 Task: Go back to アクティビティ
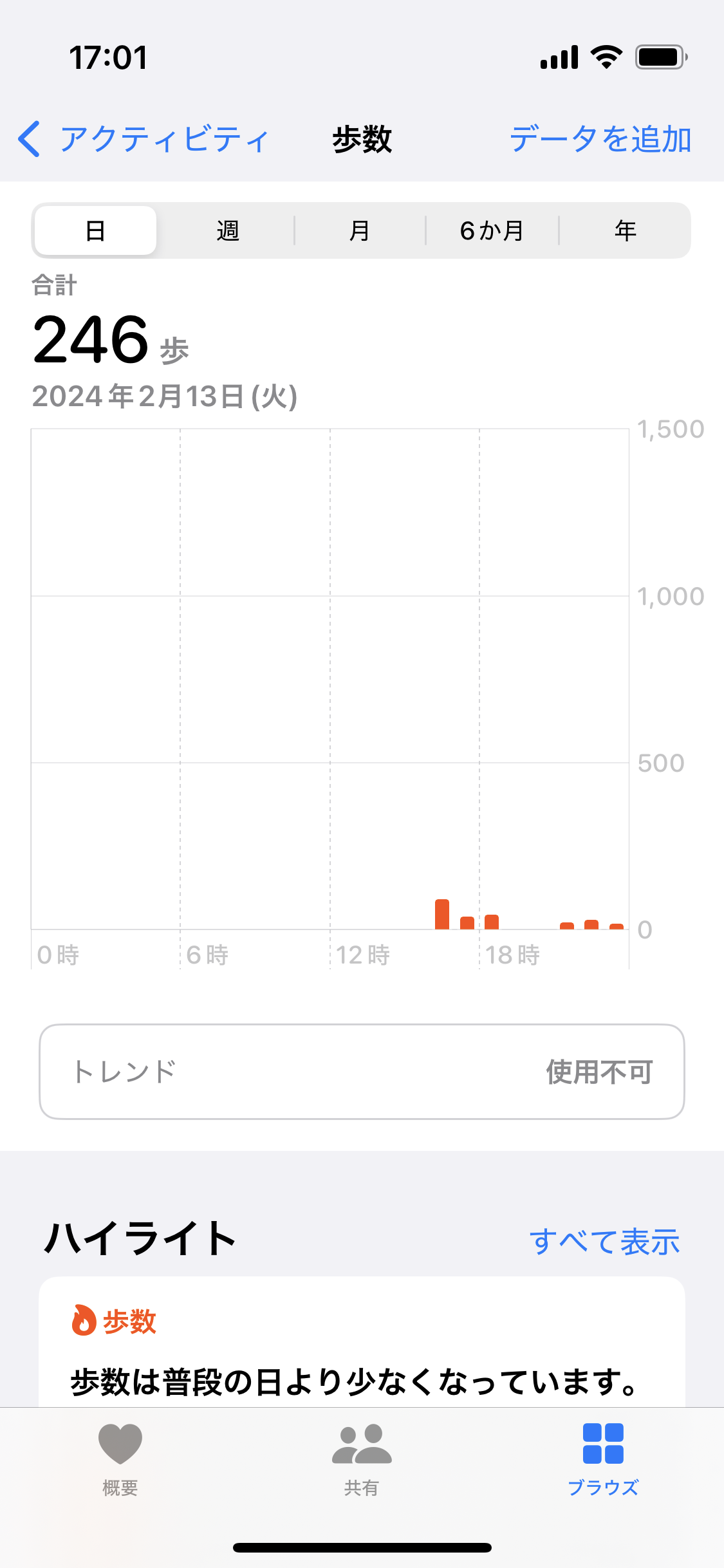coord(143,139)
